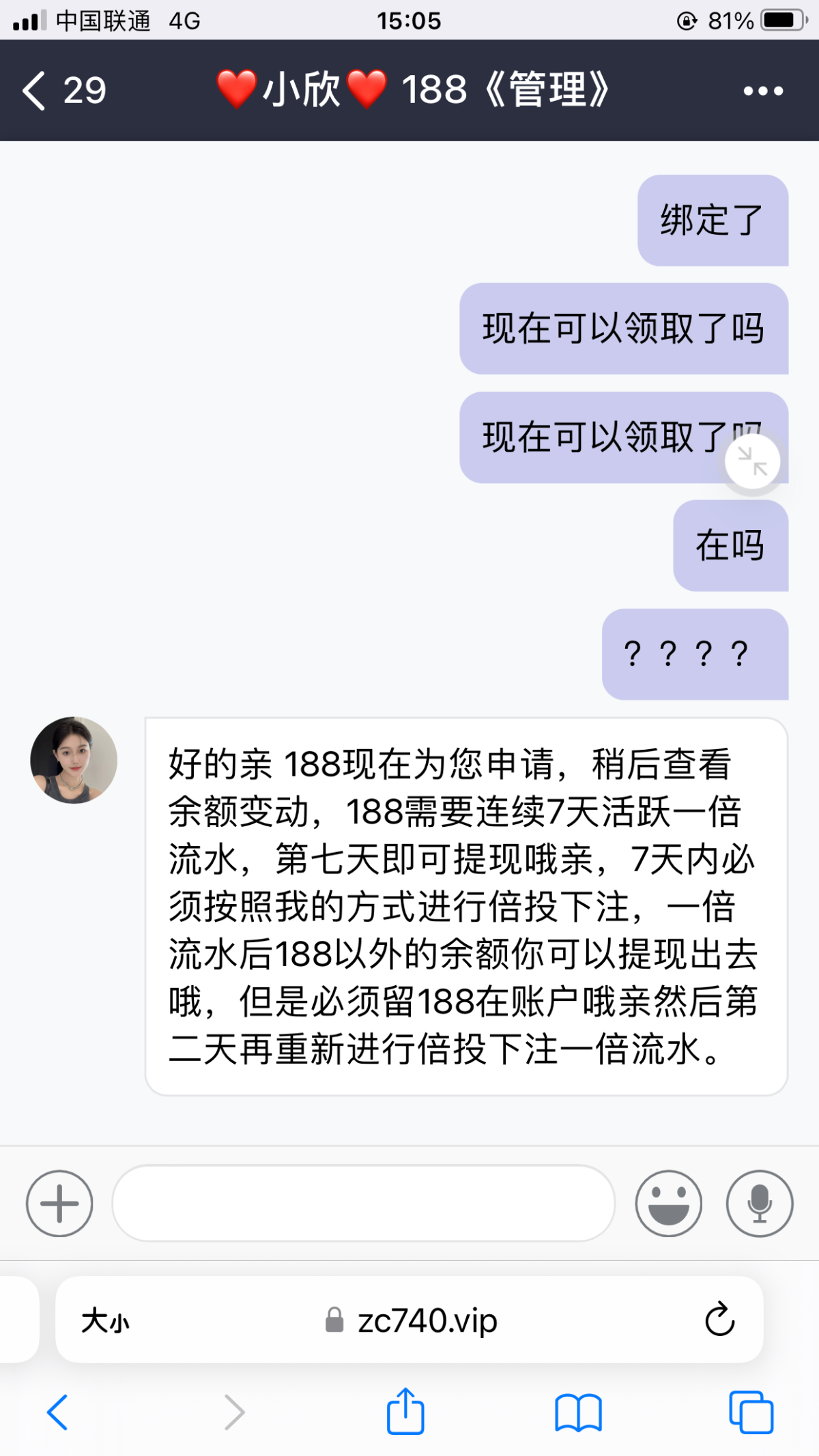Viewport: 819px width, 1456px height.
Task: Reload the current web page
Action: pyautogui.click(x=719, y=1320)
